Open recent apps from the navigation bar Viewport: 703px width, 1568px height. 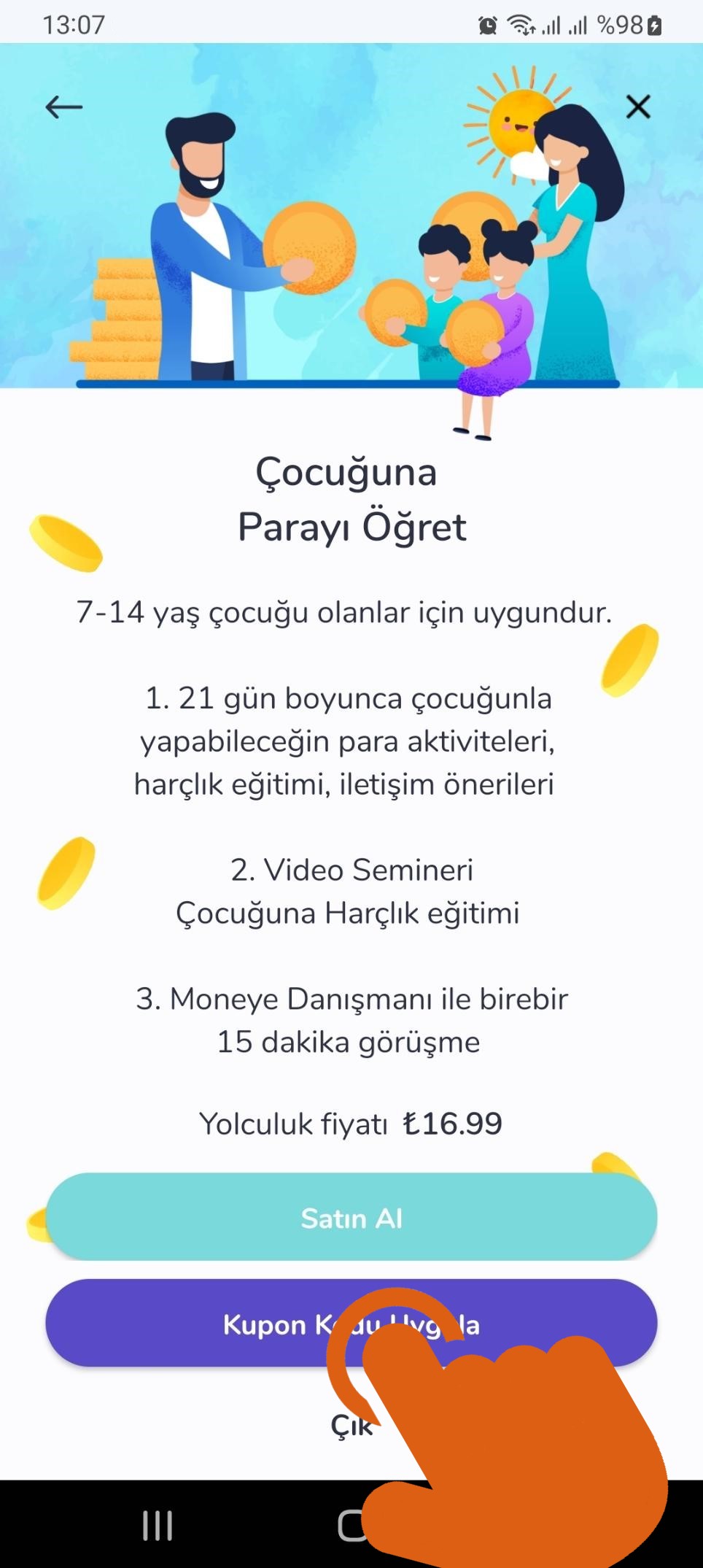pos(158,1524)
